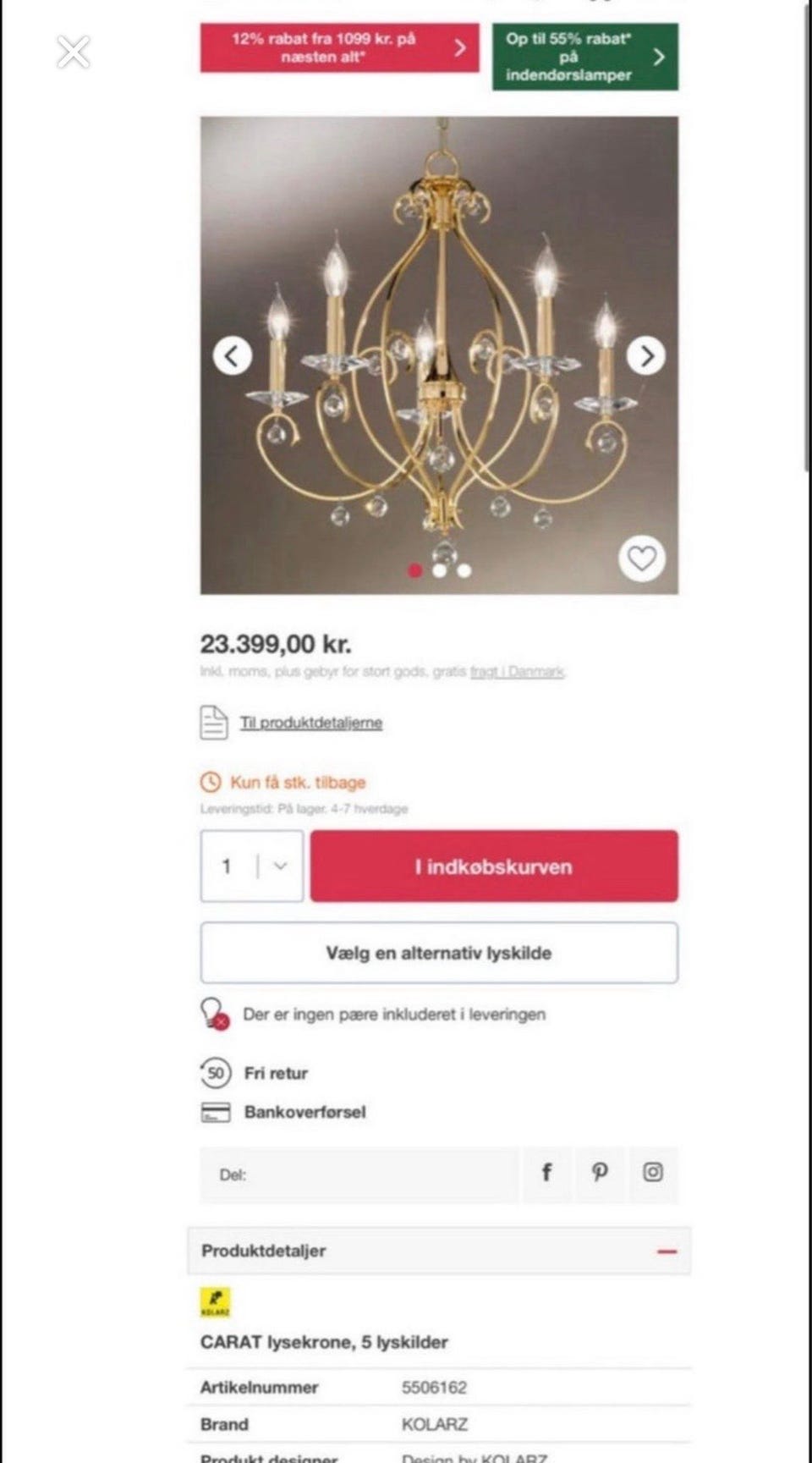
Task: Select the Fri retur 50-day icon
Action: [217, 1072]
